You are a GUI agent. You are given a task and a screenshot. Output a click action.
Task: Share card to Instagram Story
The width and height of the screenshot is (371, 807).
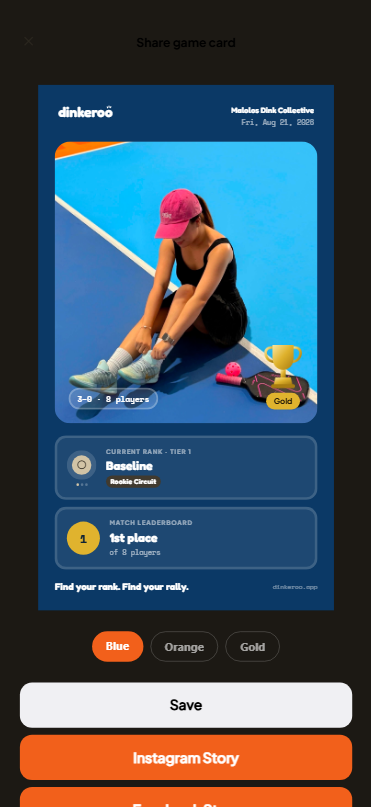pos(186,757)
